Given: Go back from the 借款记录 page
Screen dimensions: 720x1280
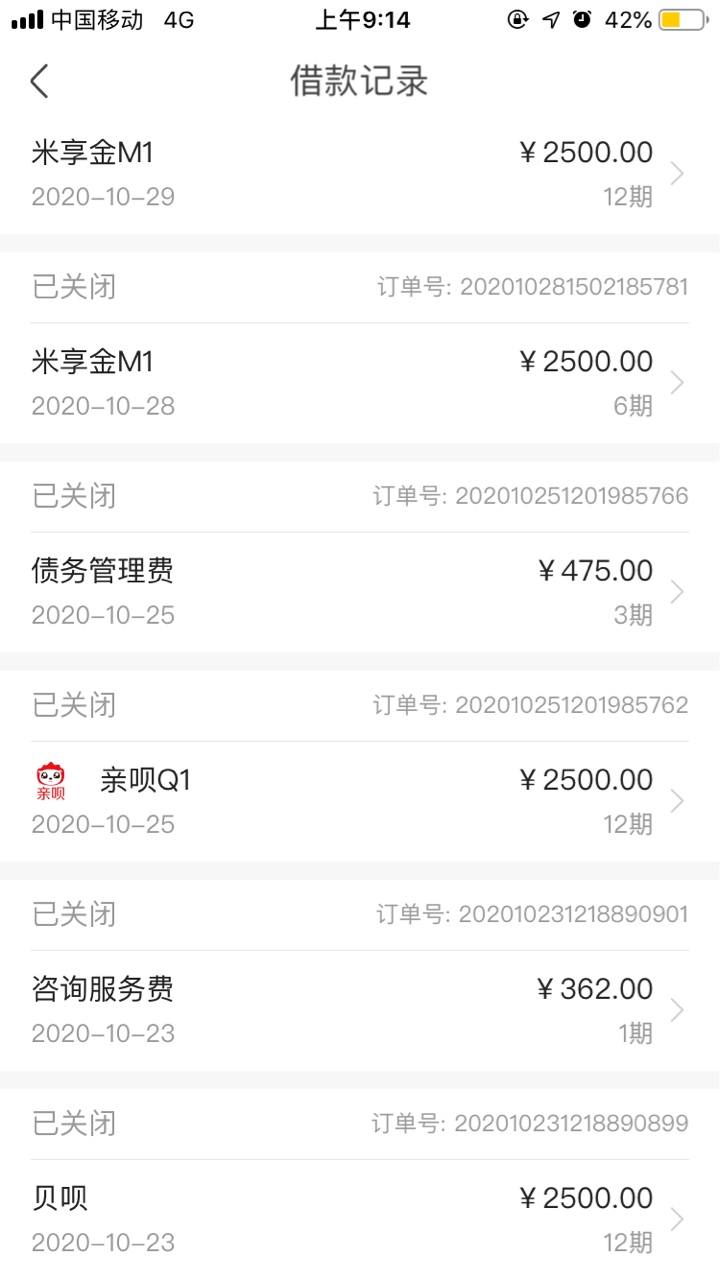Looking at the screenshot, I should click(x=39, y=81).
